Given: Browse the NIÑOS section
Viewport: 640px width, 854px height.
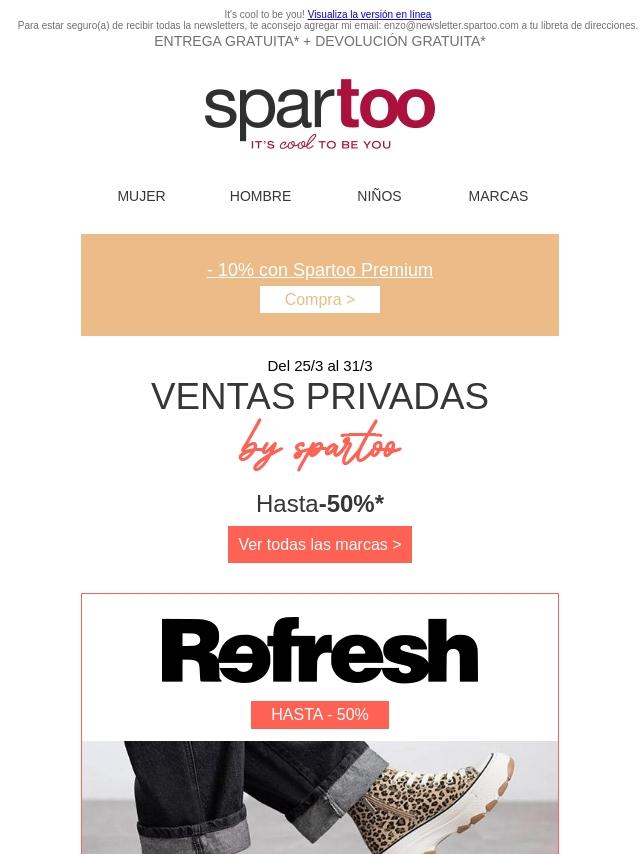Looking at the screenshot, I should point(379,196).
